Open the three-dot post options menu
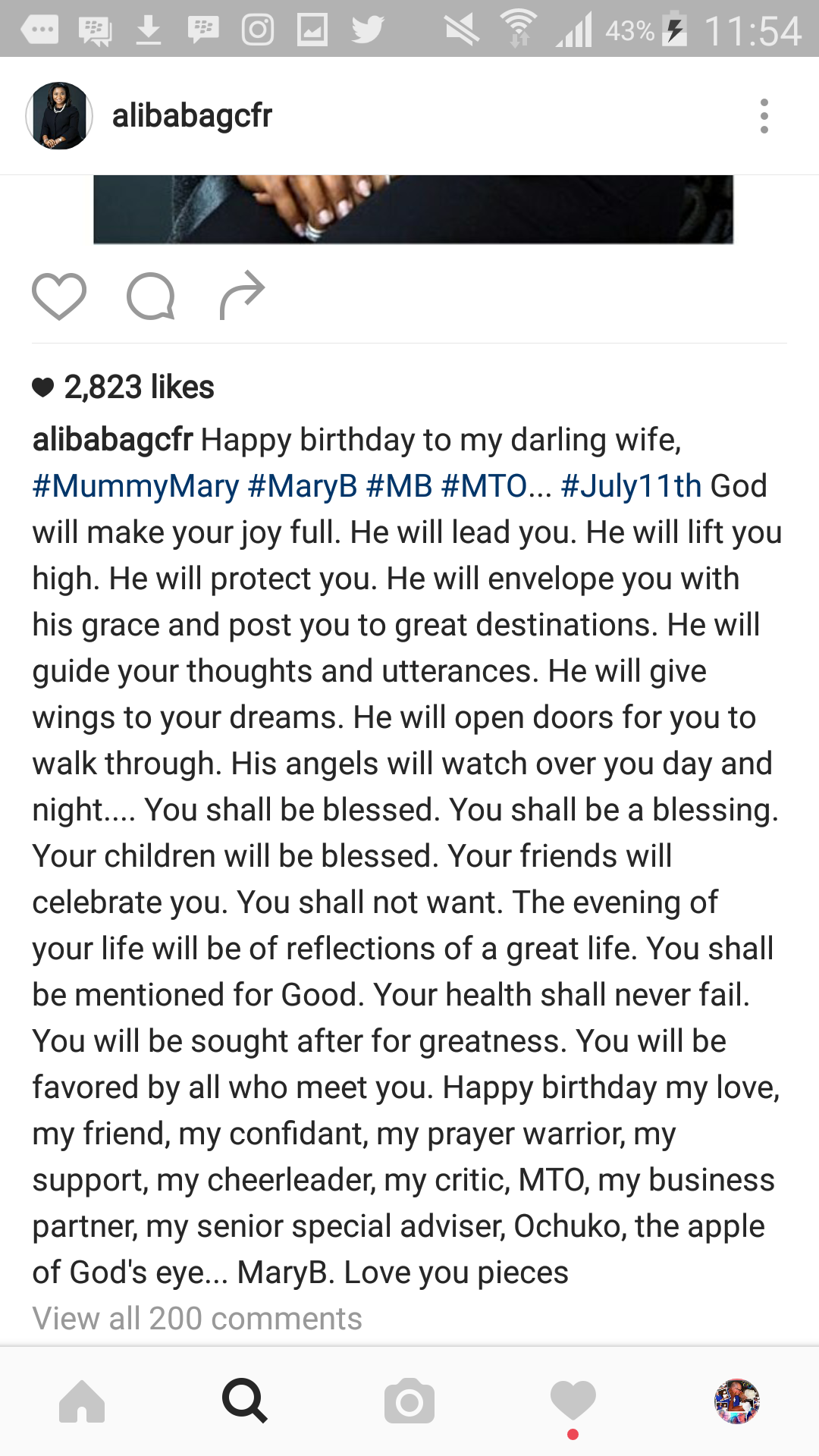 pyautogui.click(x=764, y=116)
